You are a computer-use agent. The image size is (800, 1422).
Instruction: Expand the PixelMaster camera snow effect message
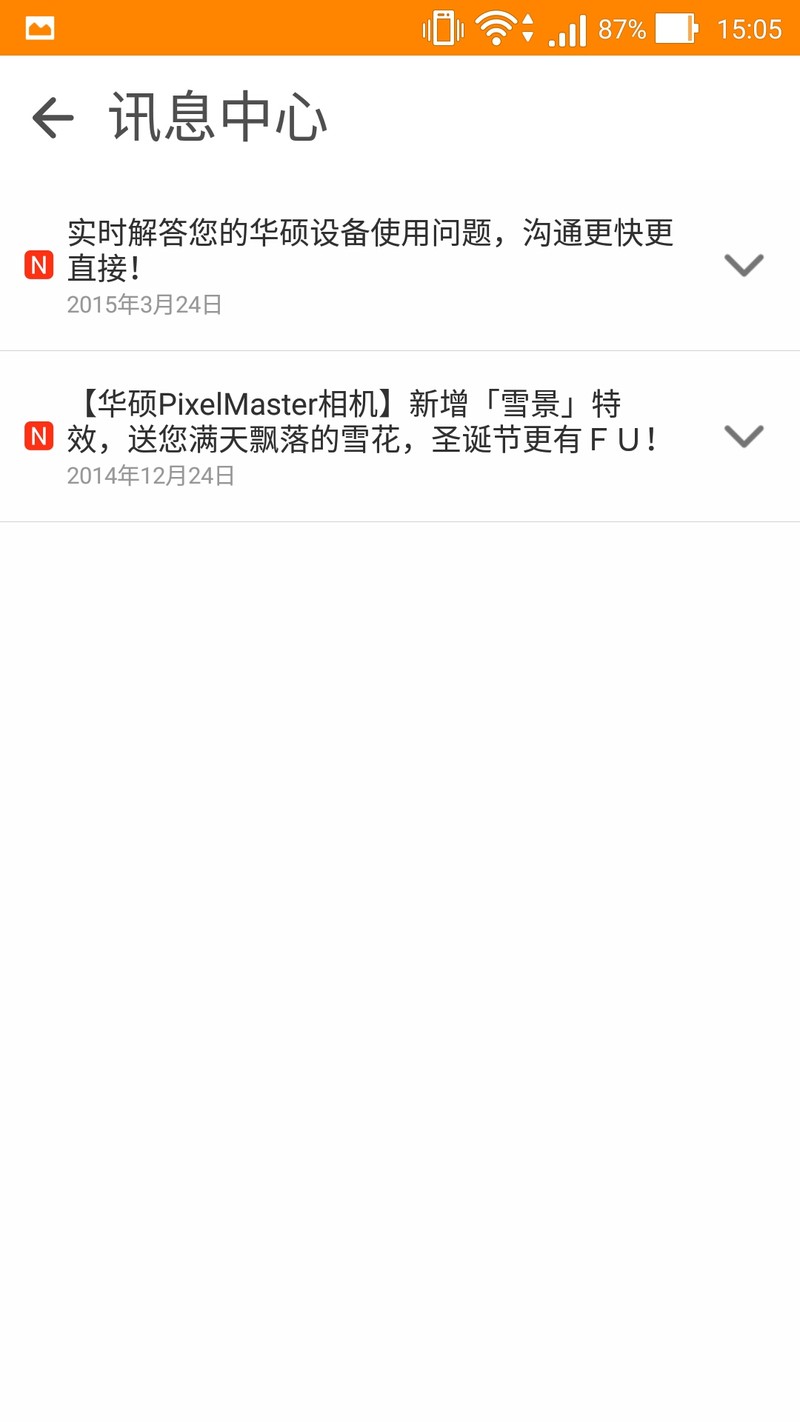coord(743,436)
